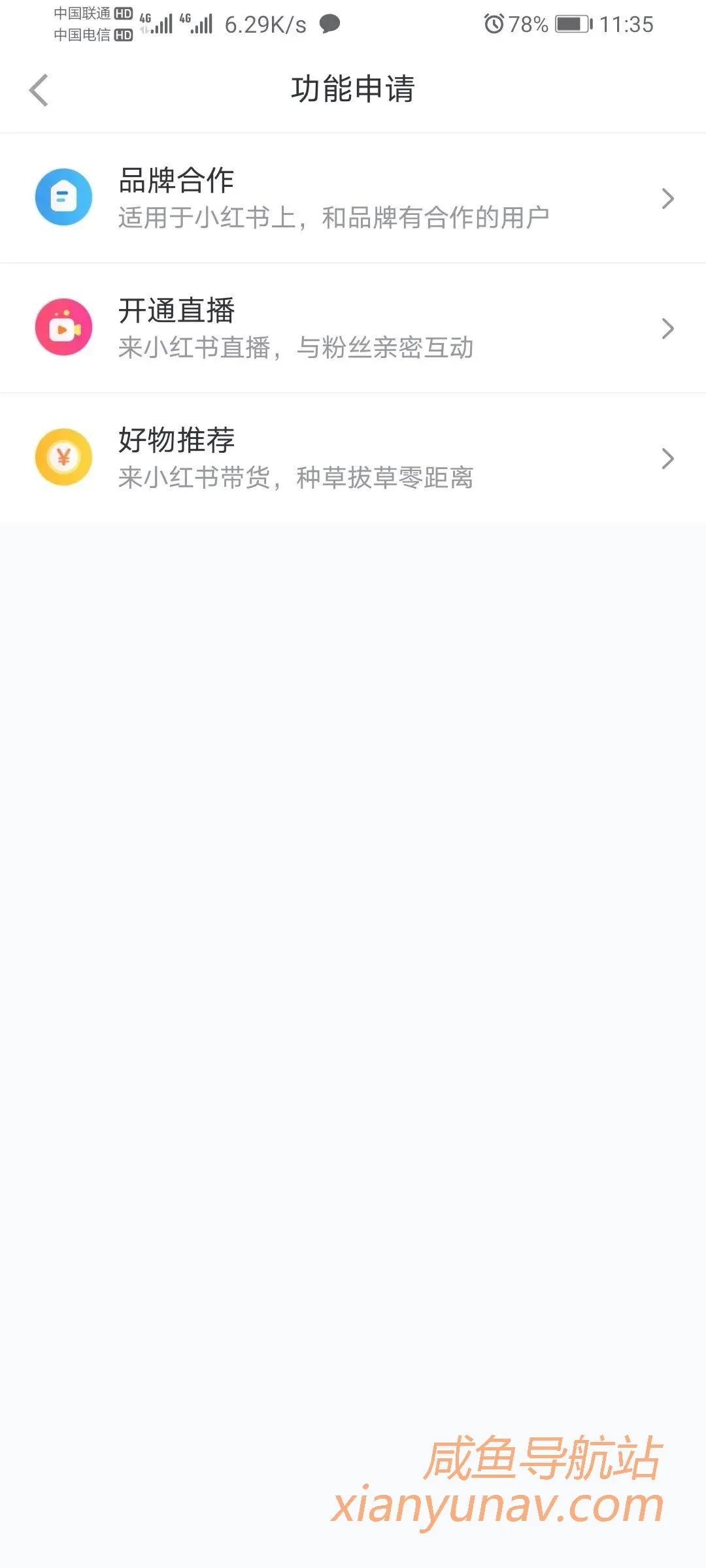Click the 品牌合作 blue document icon

pos(64,197)
